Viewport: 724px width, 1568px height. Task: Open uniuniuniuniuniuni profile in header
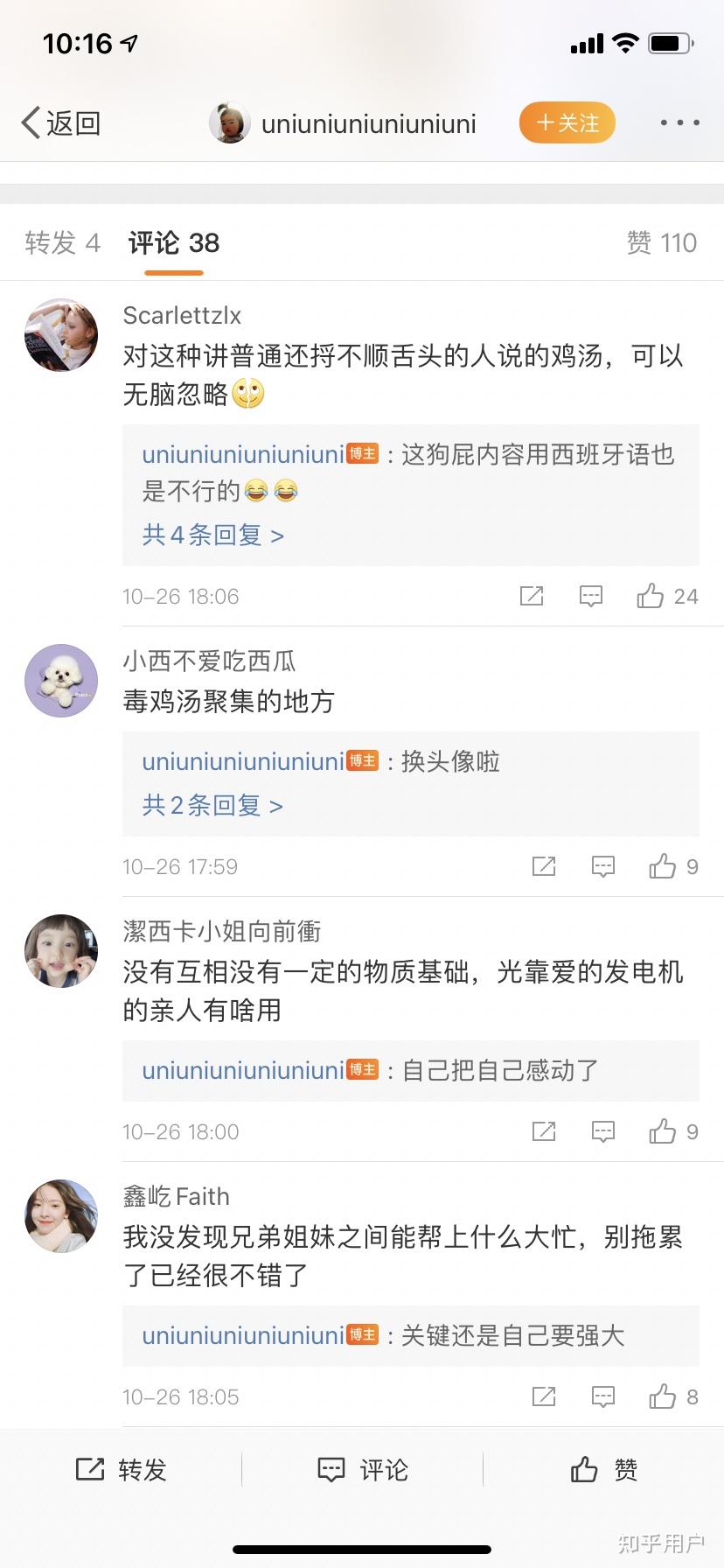343,123
